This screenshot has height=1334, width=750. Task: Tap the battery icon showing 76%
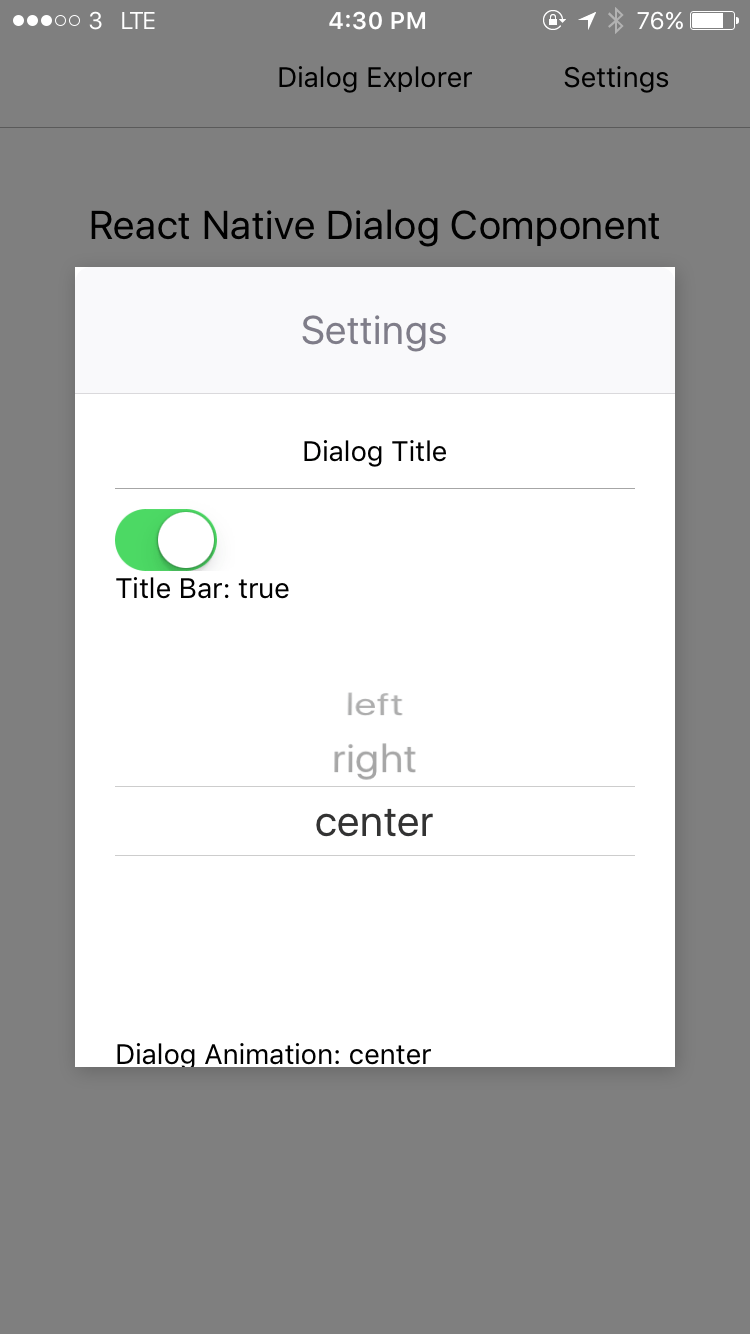click(711, 20)
